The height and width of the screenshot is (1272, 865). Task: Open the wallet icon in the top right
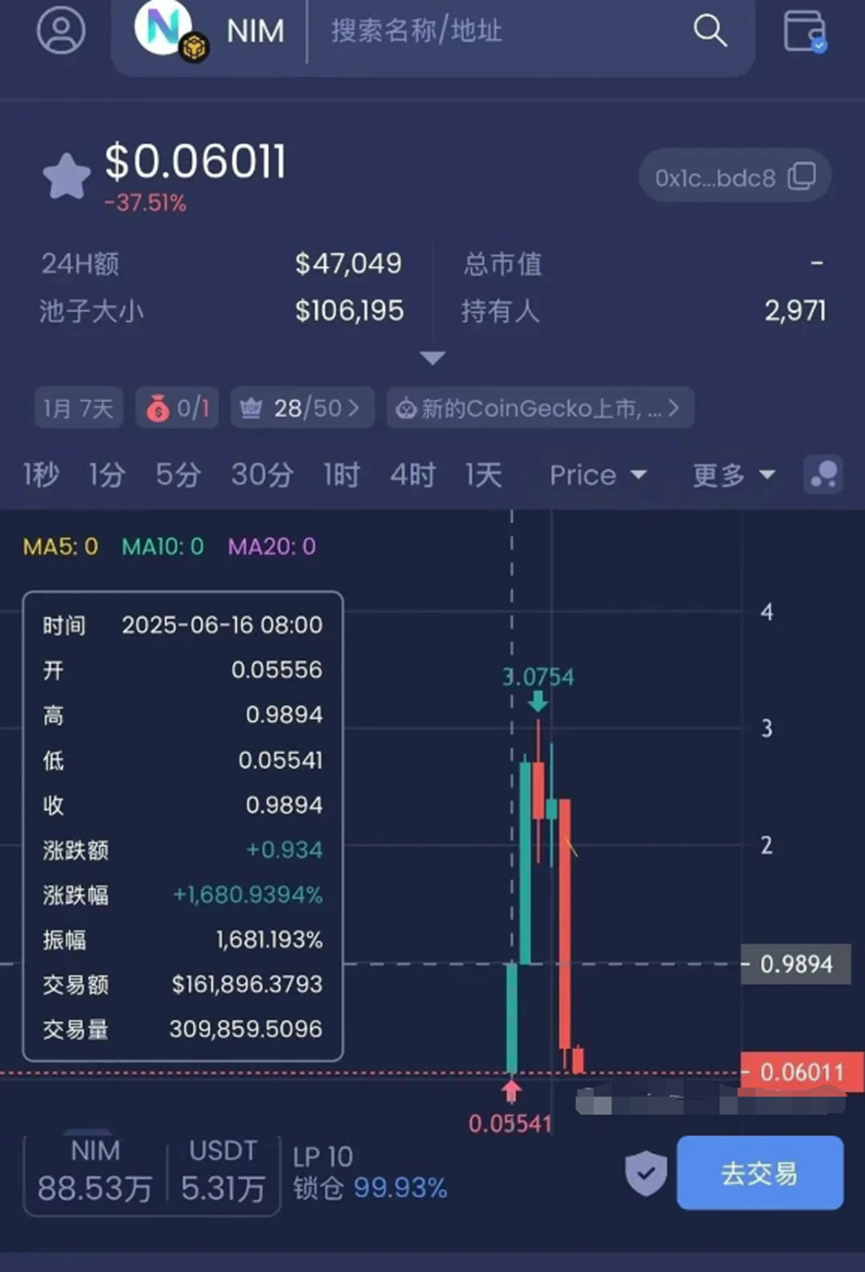[805, 31]
